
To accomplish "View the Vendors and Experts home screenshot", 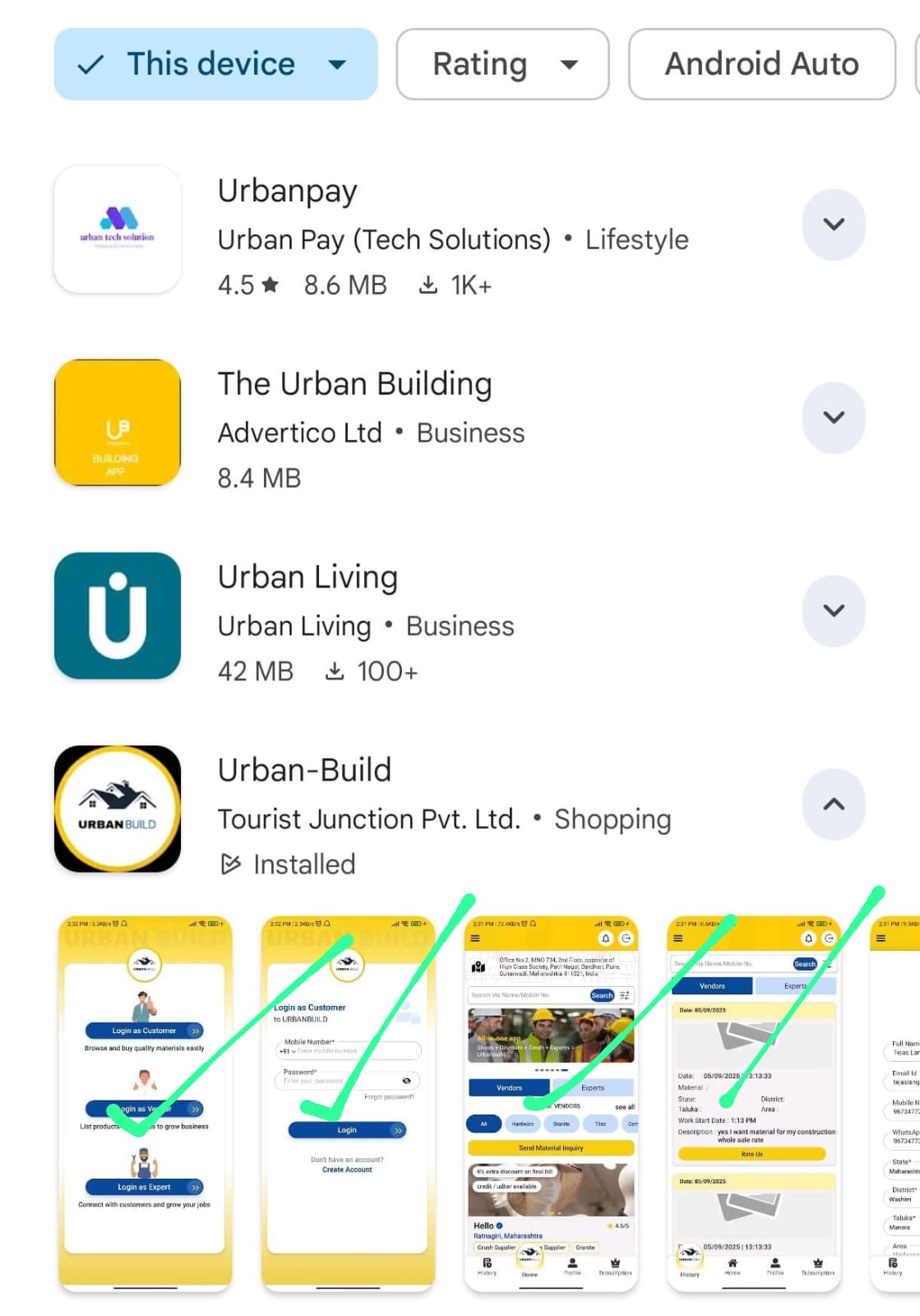I will click(551, 1102).
